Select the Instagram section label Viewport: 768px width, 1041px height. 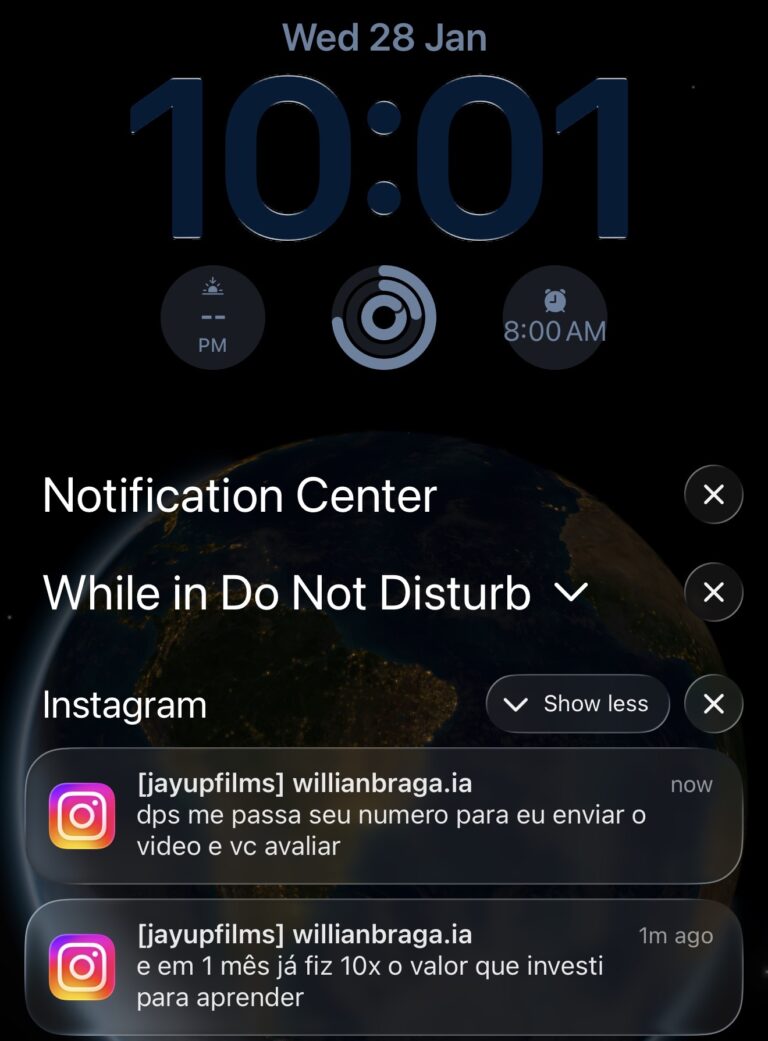126,704
